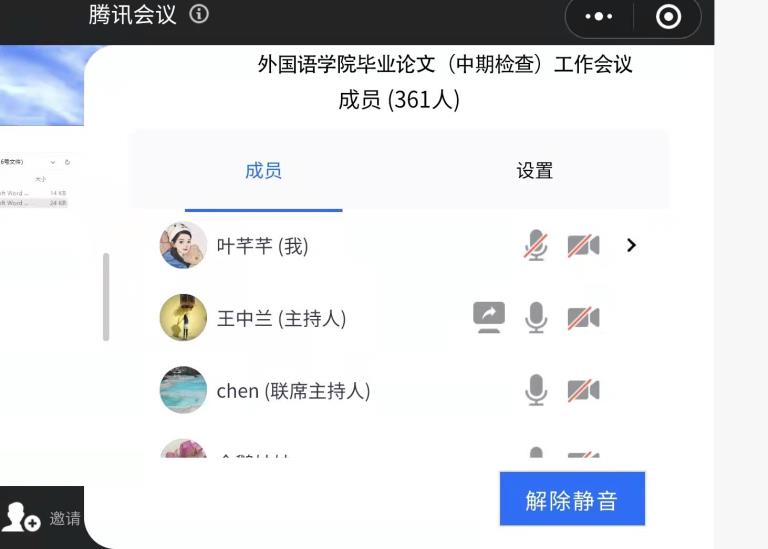Screen dimensions: 768x549
Task: Expand the chevron next to 叶芊芊
Action: [631, 245]
